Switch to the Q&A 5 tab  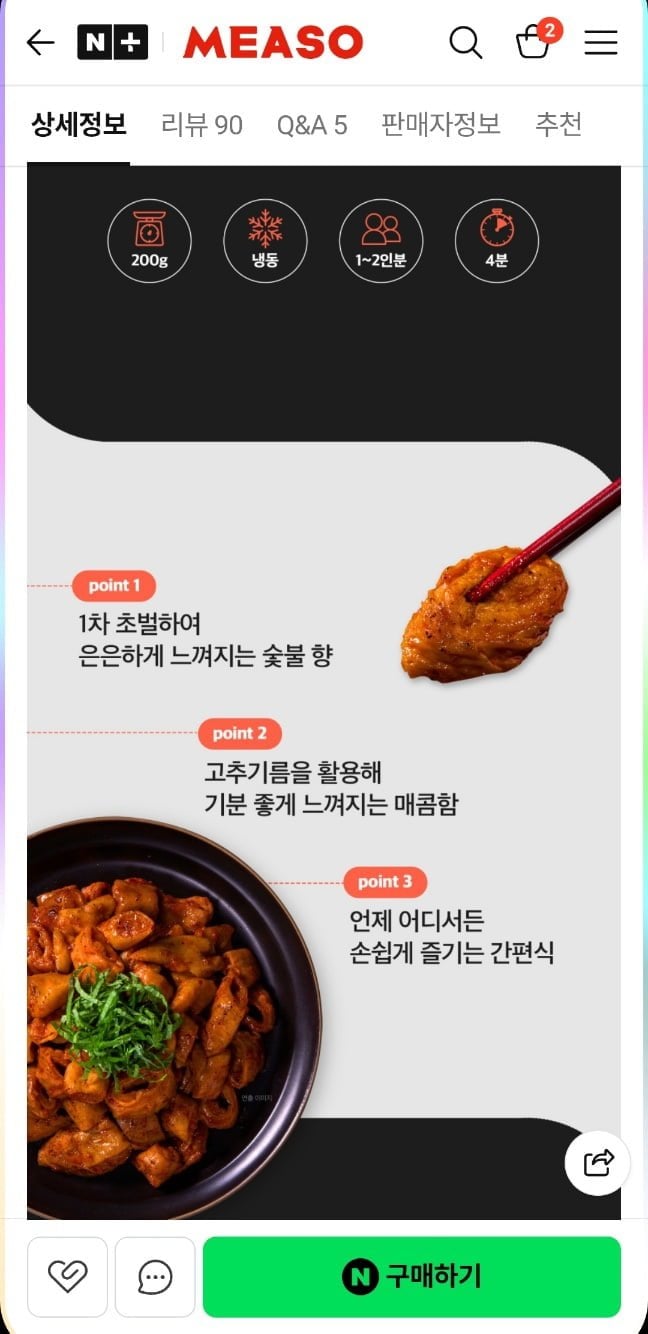tap(312, 125)
